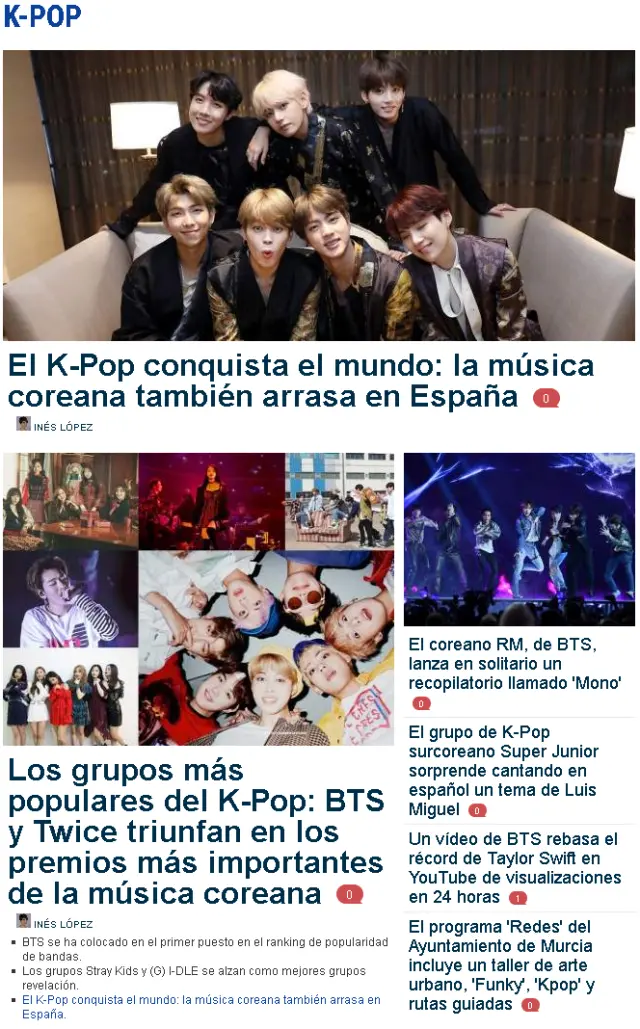Read 'Los grupos más populares del K-Pop' article
Image resolution: width=640 pixels, height=1029 pixels.
(196, 831)
